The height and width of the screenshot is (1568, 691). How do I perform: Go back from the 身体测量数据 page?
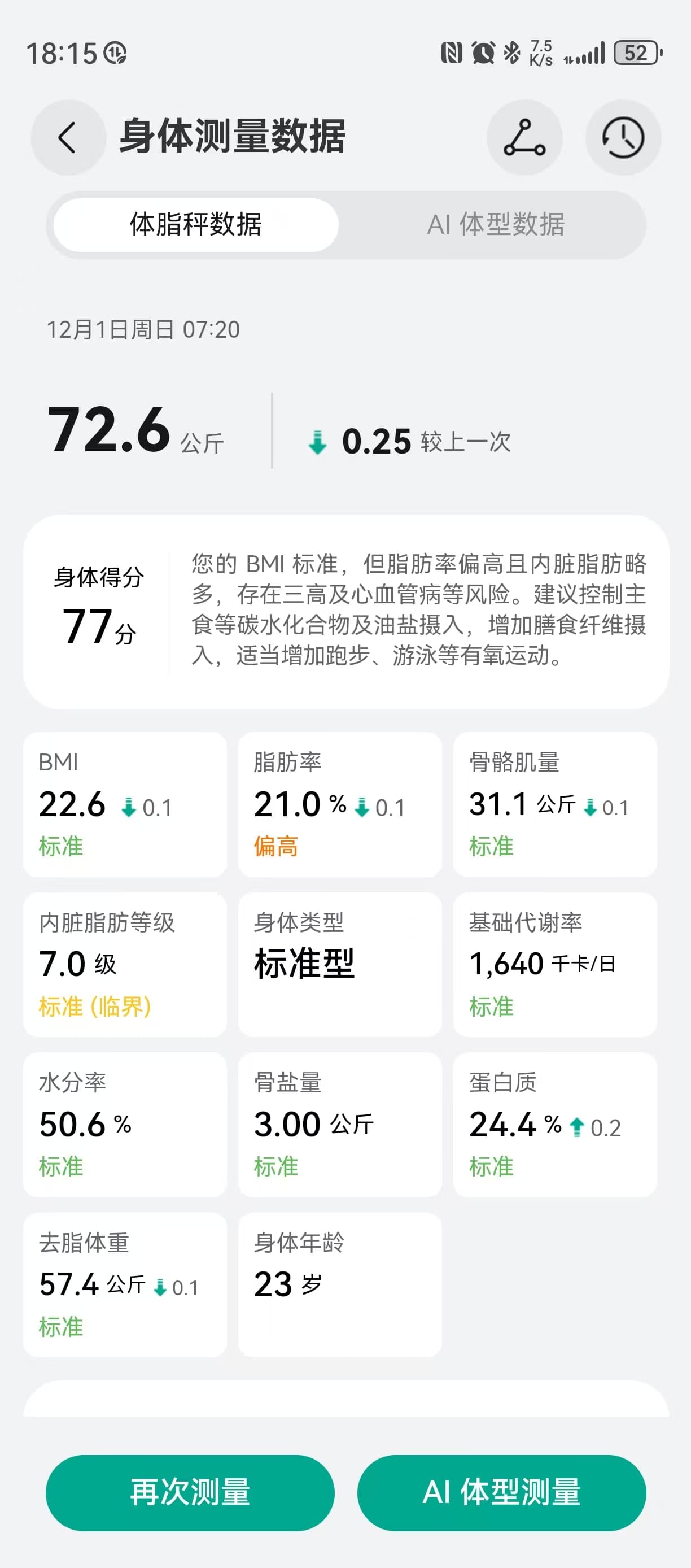68,138
